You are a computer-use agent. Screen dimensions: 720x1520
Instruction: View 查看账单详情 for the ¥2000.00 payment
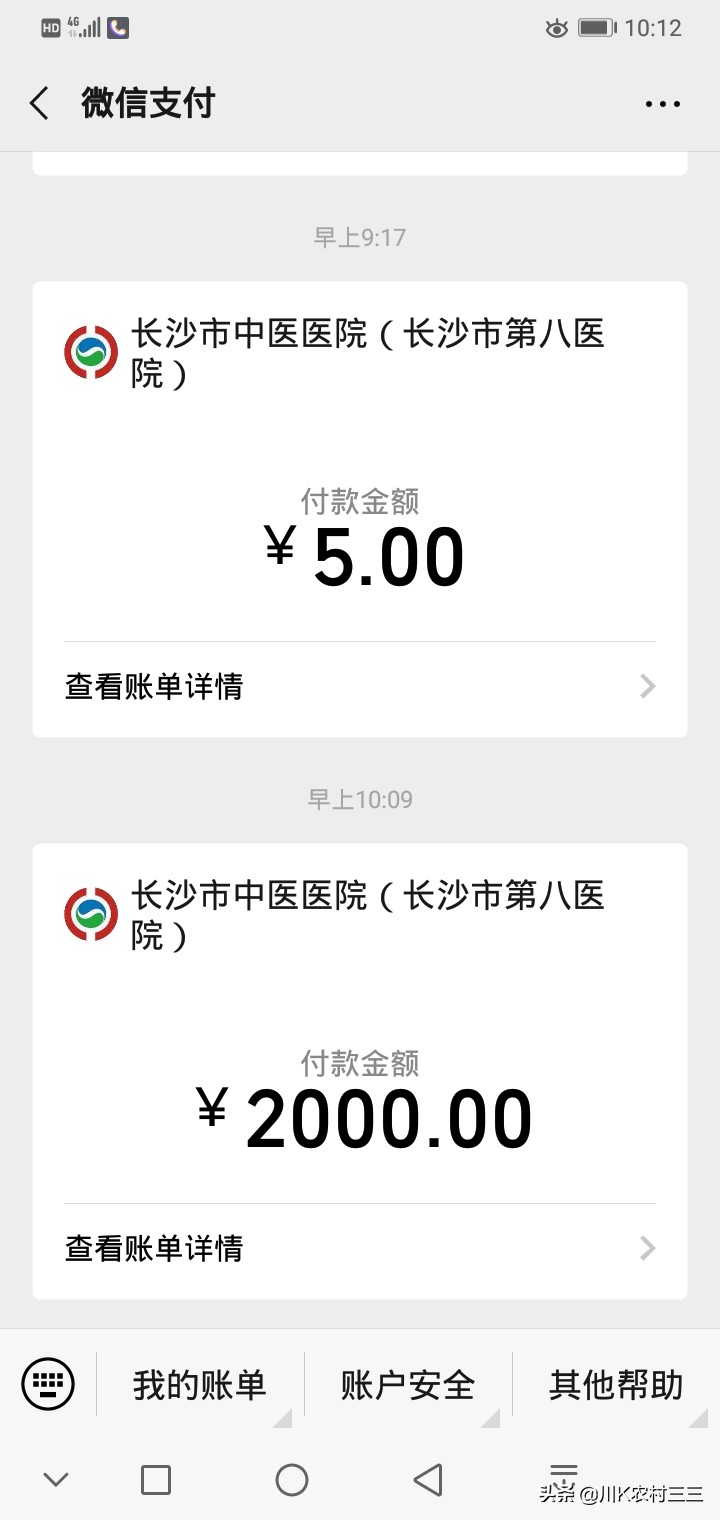pyautogui.click(x=360, y=1249)
